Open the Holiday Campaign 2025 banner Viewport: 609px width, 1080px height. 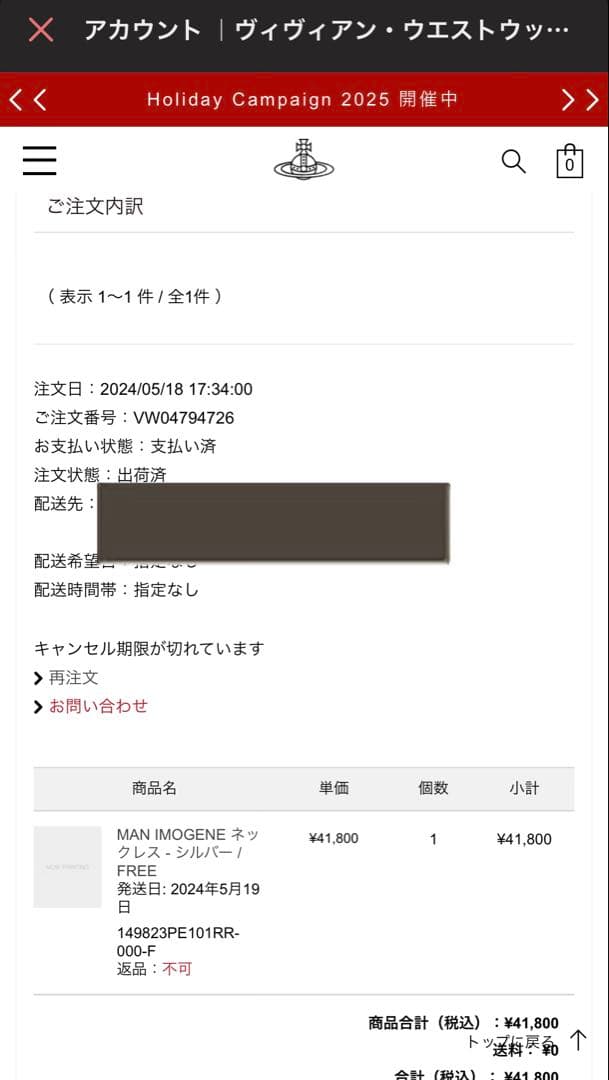(302, 99)
